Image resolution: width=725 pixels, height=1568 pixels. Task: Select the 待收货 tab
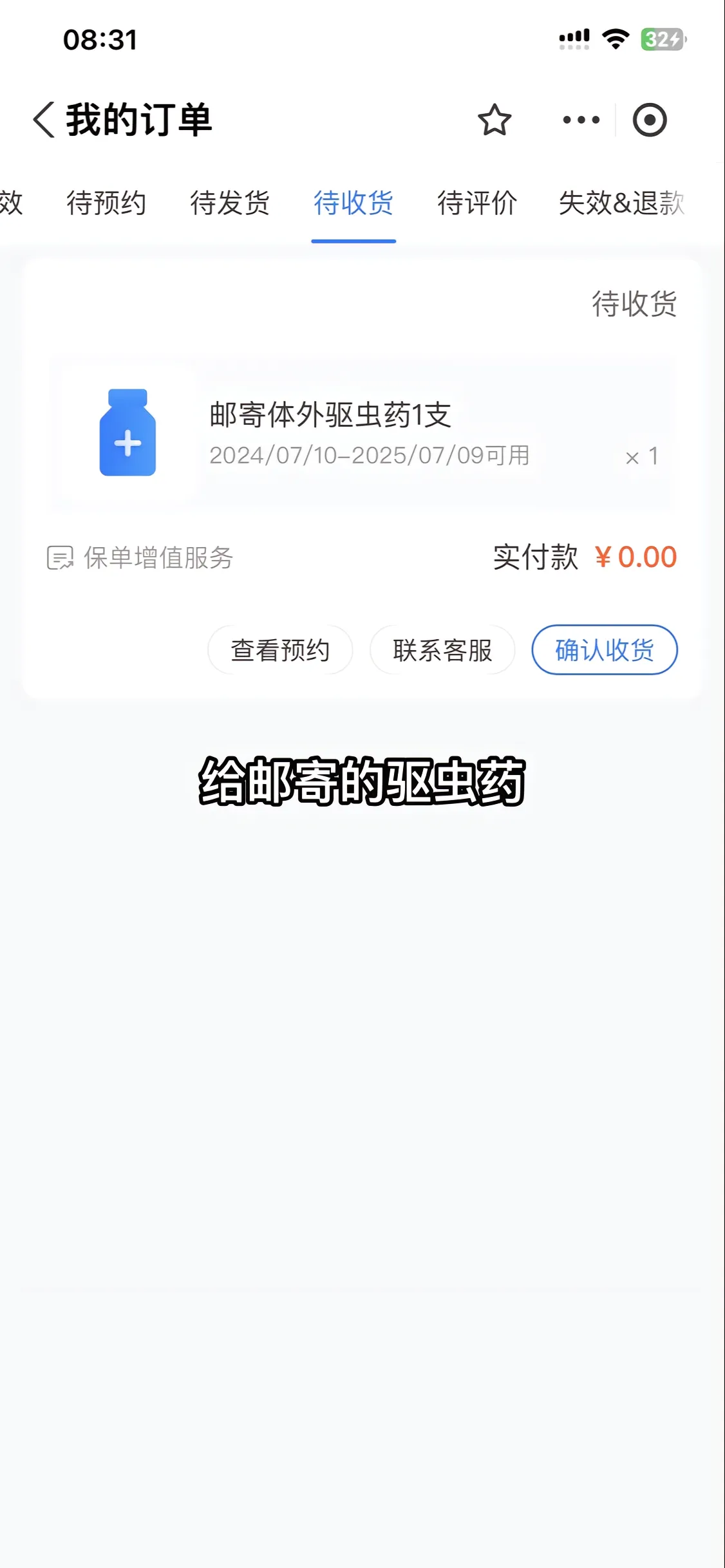pyautogui.click(x=353, y=203)
